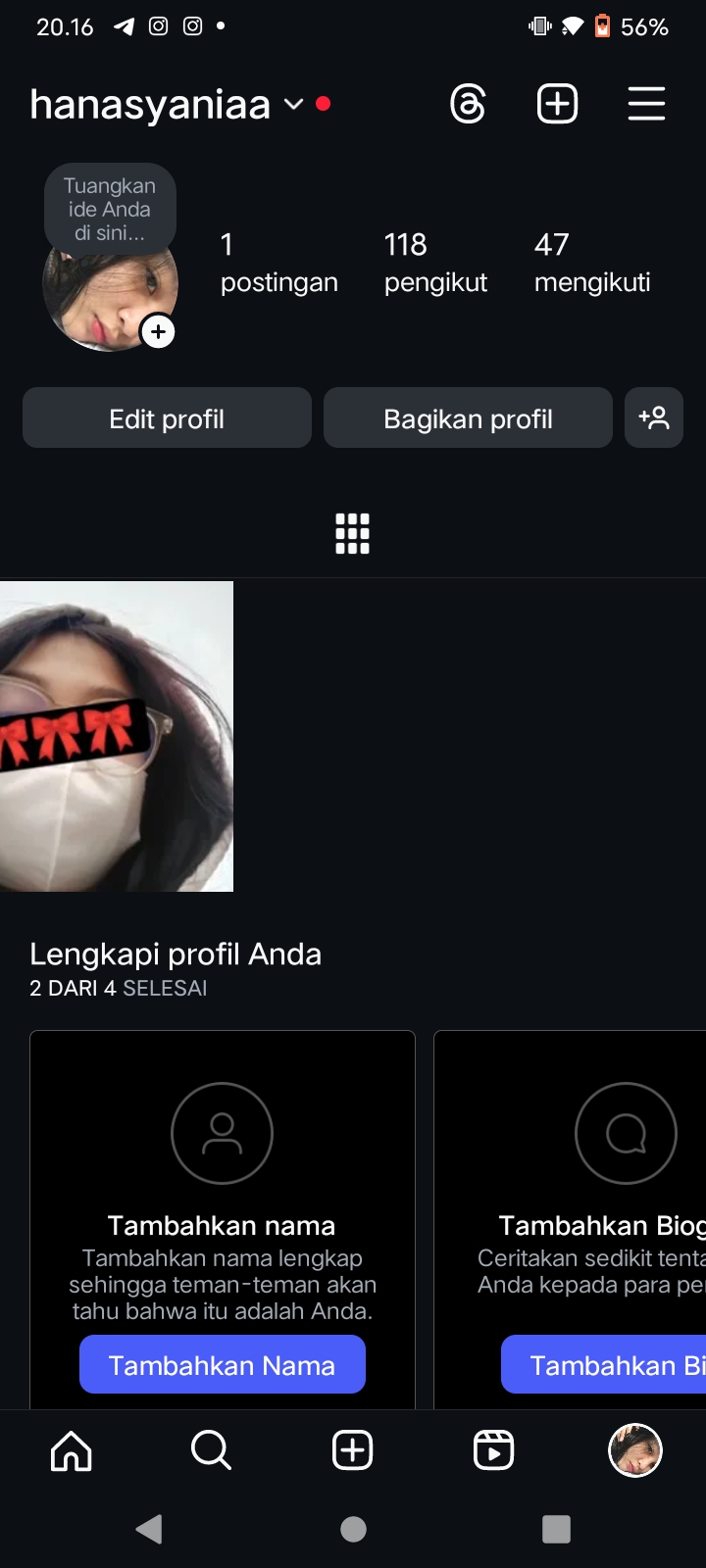Open the Threads icon in the header
Screen dimensions: 706x1568
[x=468, y=104]
